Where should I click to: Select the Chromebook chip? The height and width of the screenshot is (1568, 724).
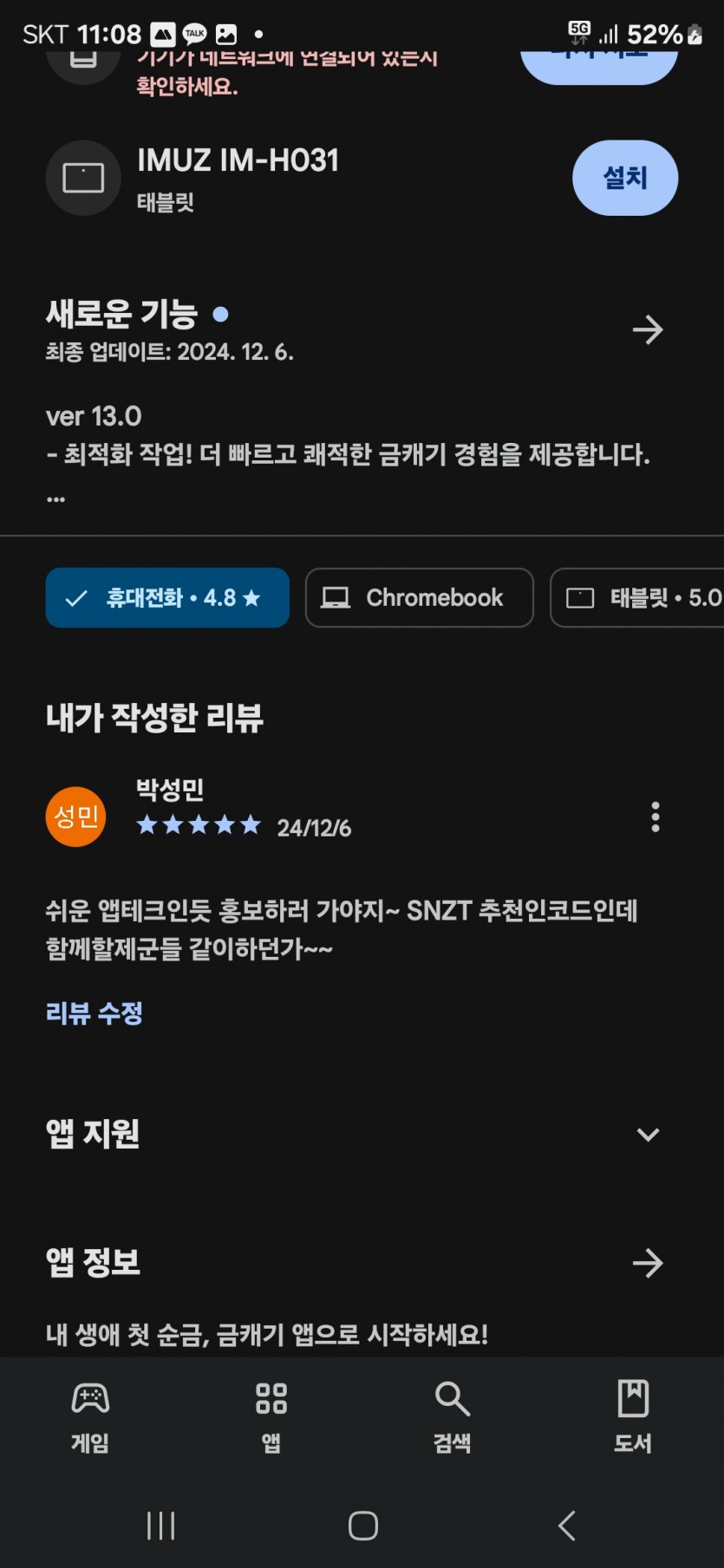coord(420,597)
